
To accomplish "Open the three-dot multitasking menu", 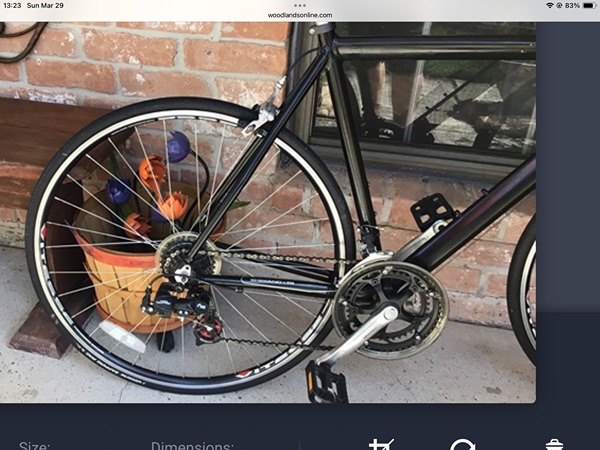I will (x=300, y=5).
